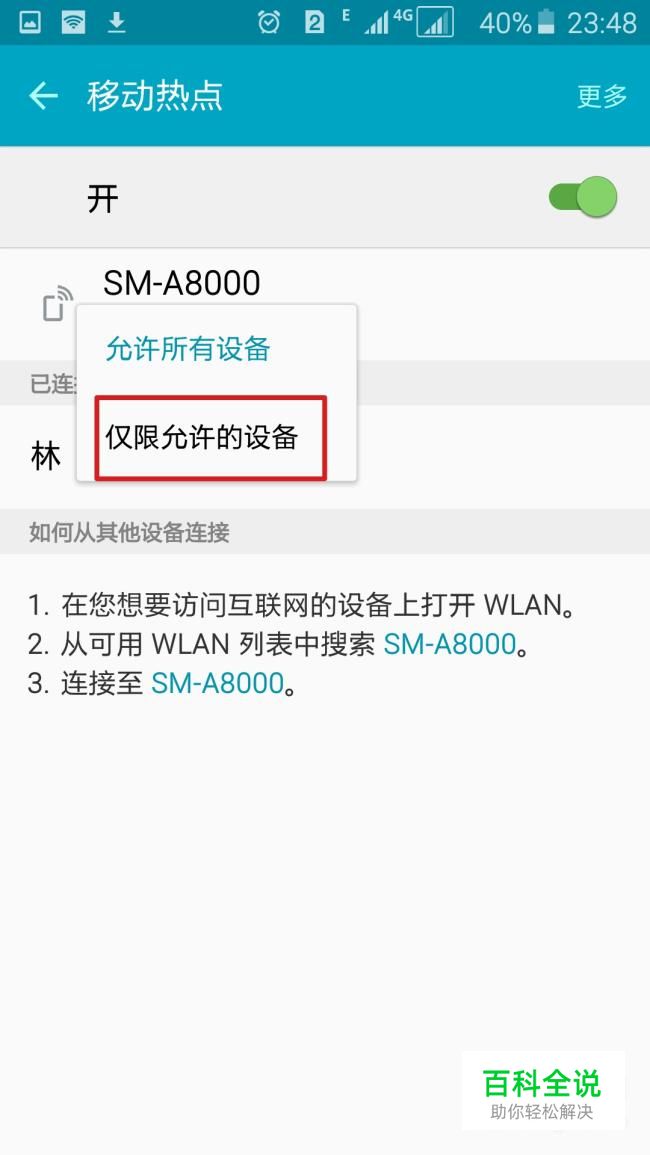The height and width of the screenshot is (1155, 650).
Task: Turn off the mobile hotspot switch
Action: point(582,197)
